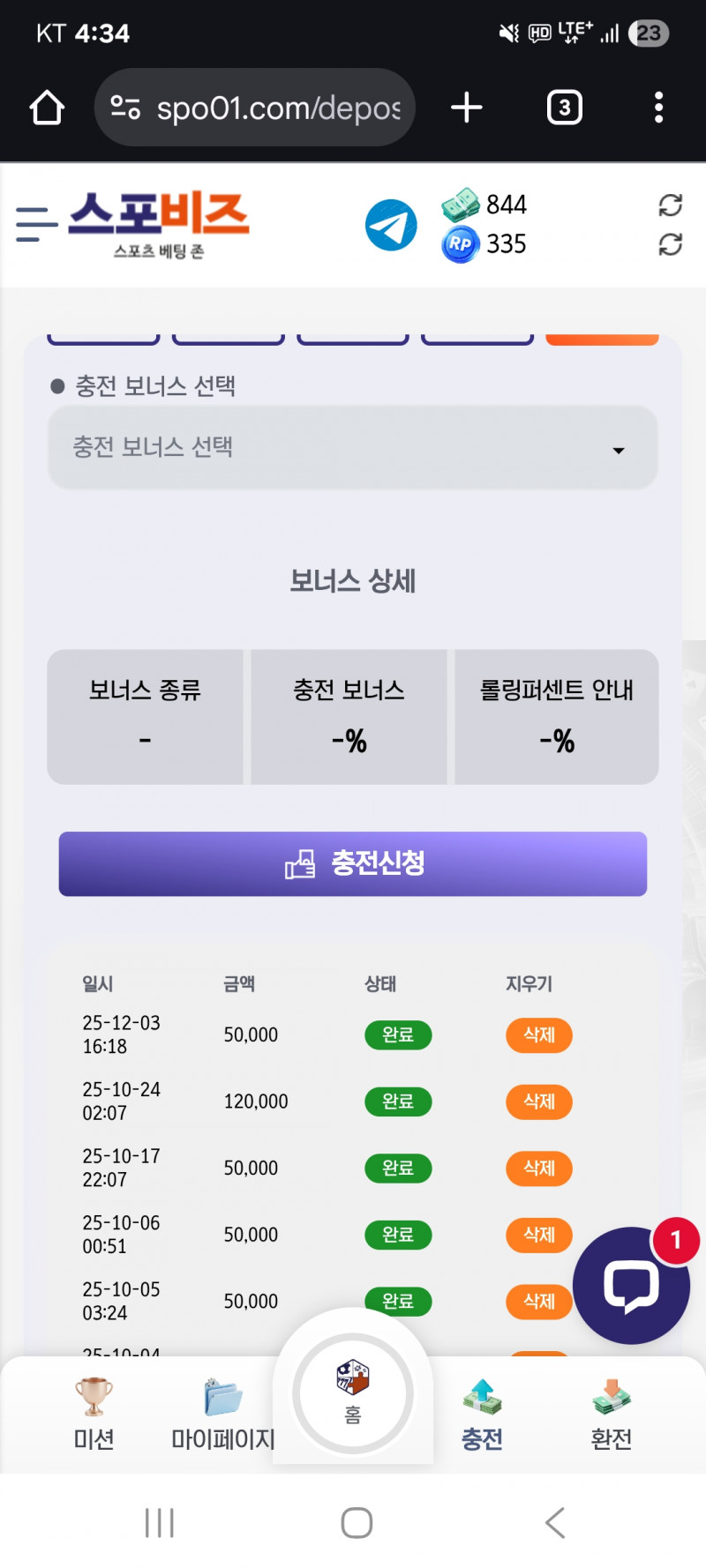This screenshot has height=1568, width=706.
Task: Go to 마이페이지 tab
Action: click(222, 1414)
